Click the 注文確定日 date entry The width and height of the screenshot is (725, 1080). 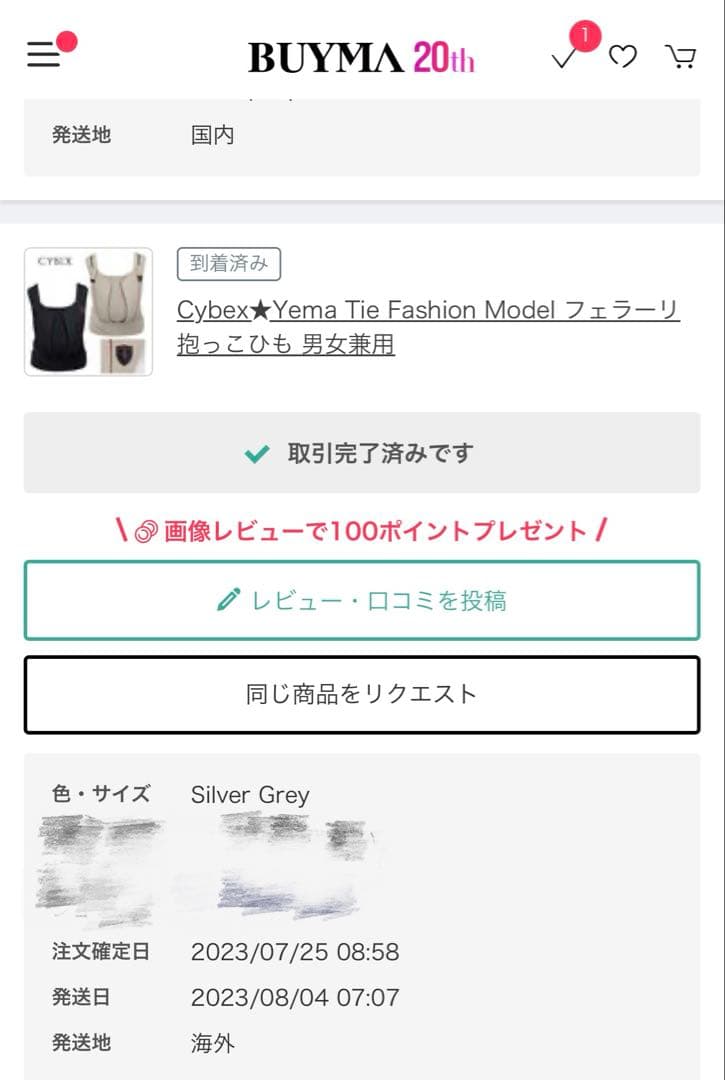(x=295, y=952)
